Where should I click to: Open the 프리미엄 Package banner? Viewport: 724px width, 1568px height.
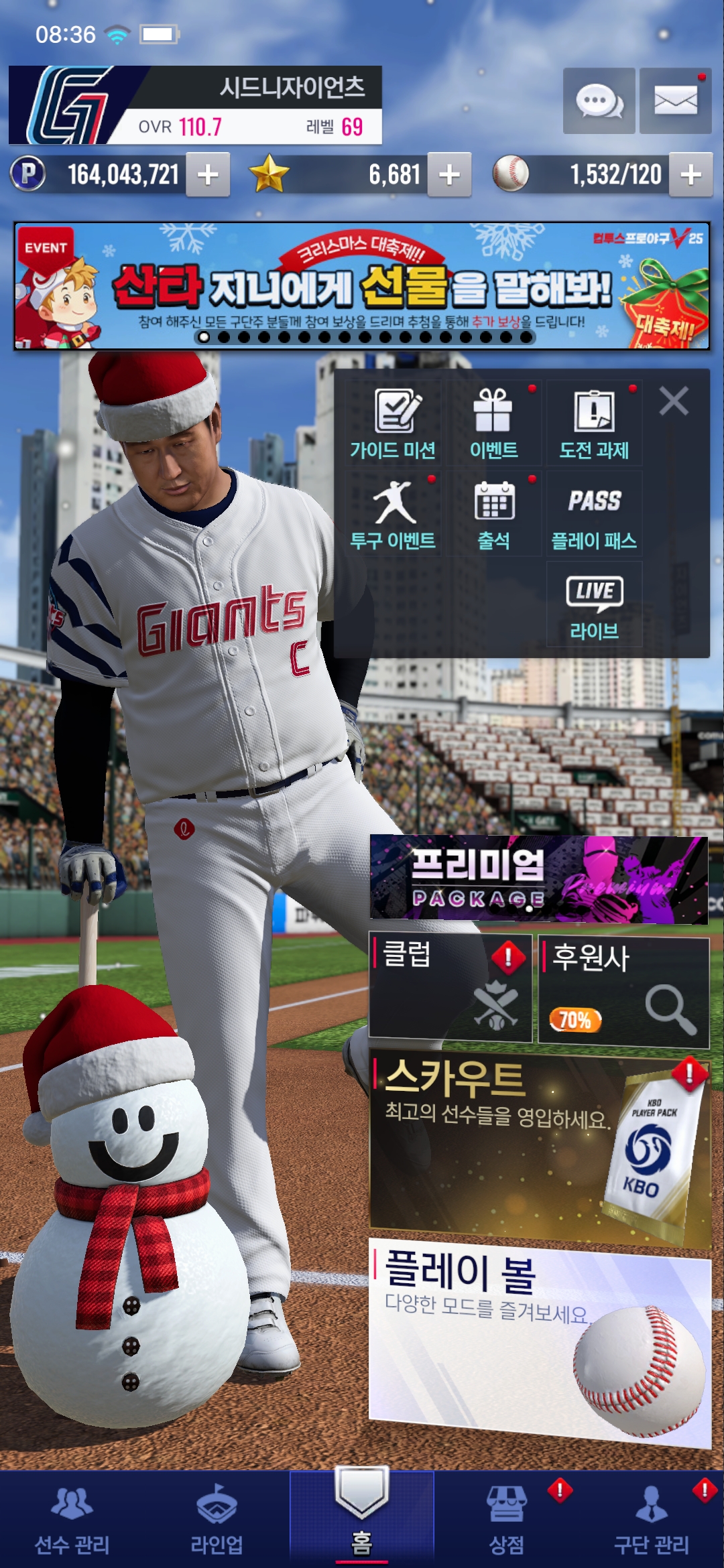pyautogui.click(x=538, y=879)
